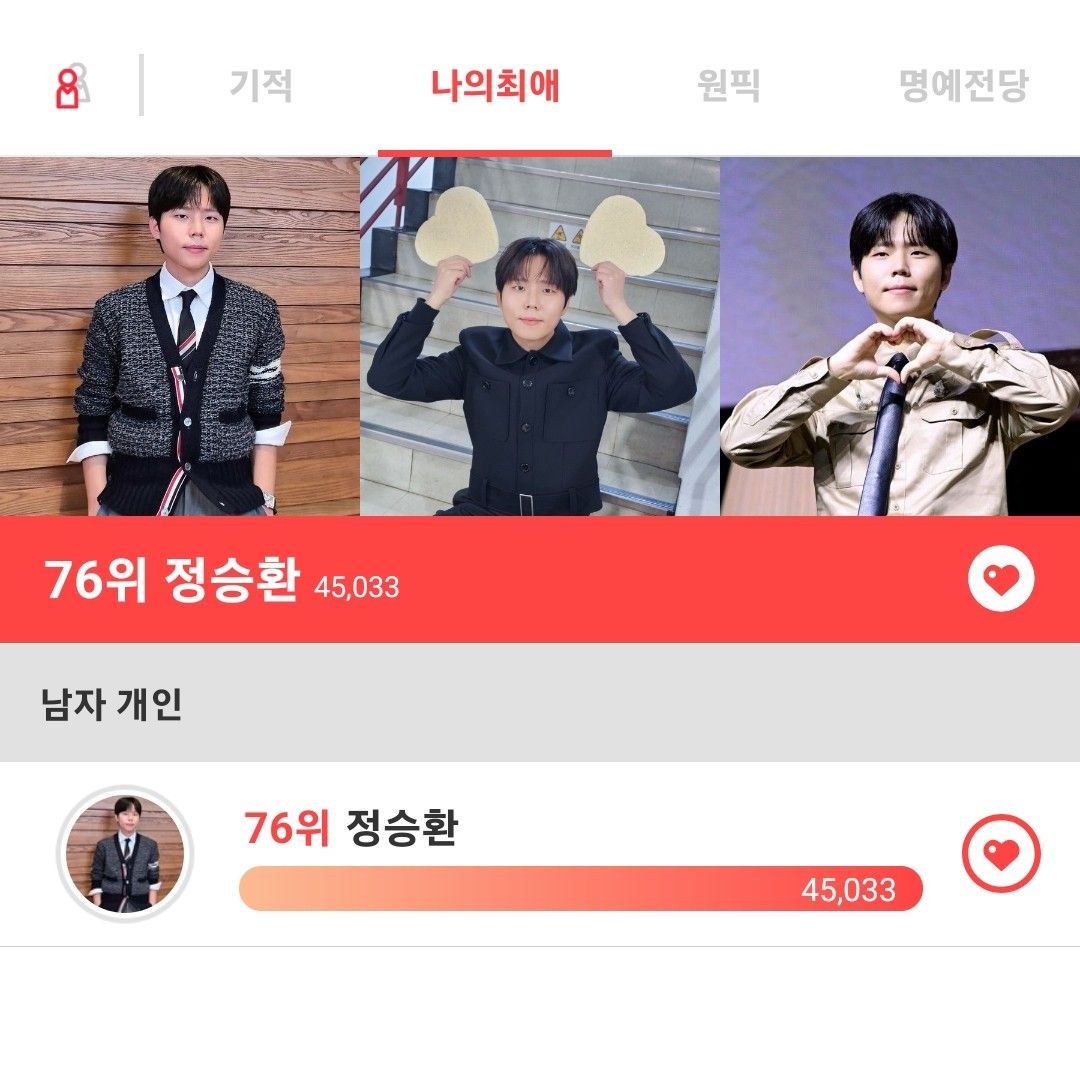
Task: Switch to the 기적 tab
Action: [261, 86]
